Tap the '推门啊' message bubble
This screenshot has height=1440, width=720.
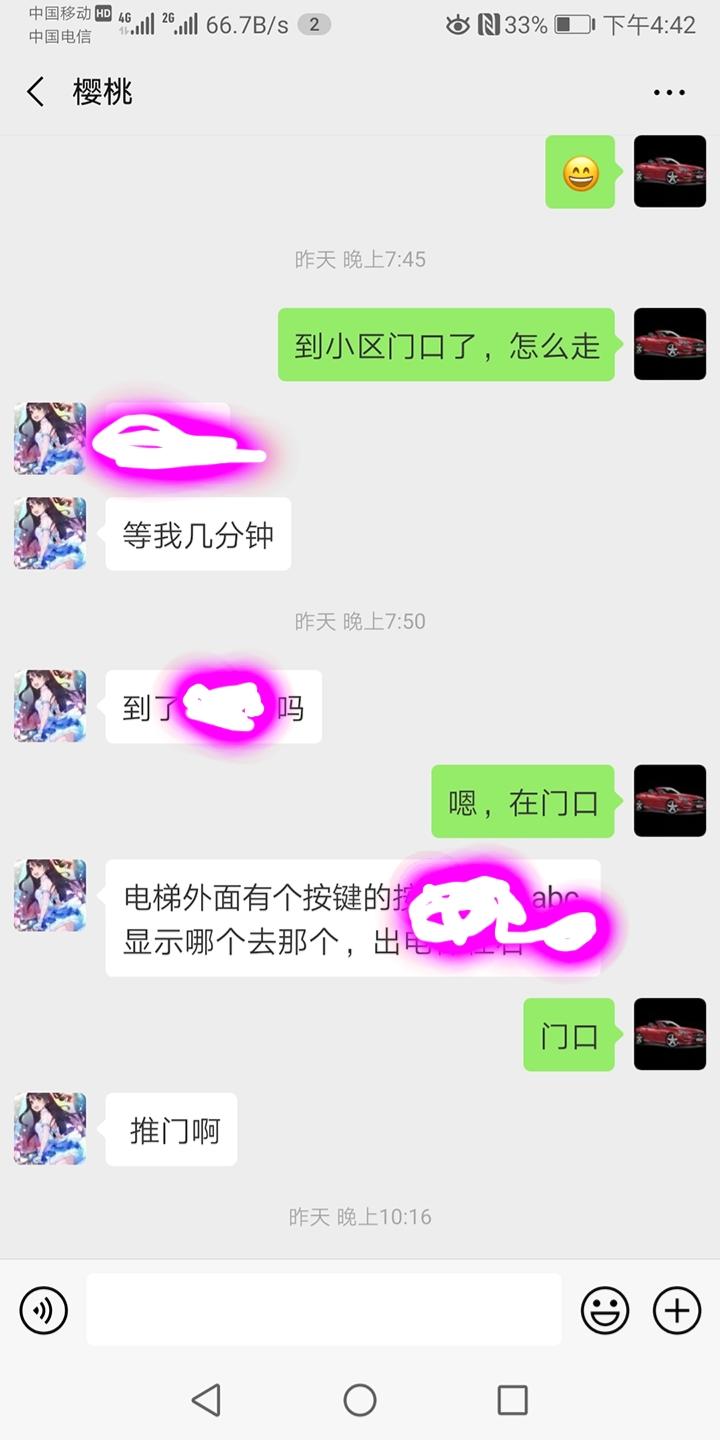click(170, 1129)
